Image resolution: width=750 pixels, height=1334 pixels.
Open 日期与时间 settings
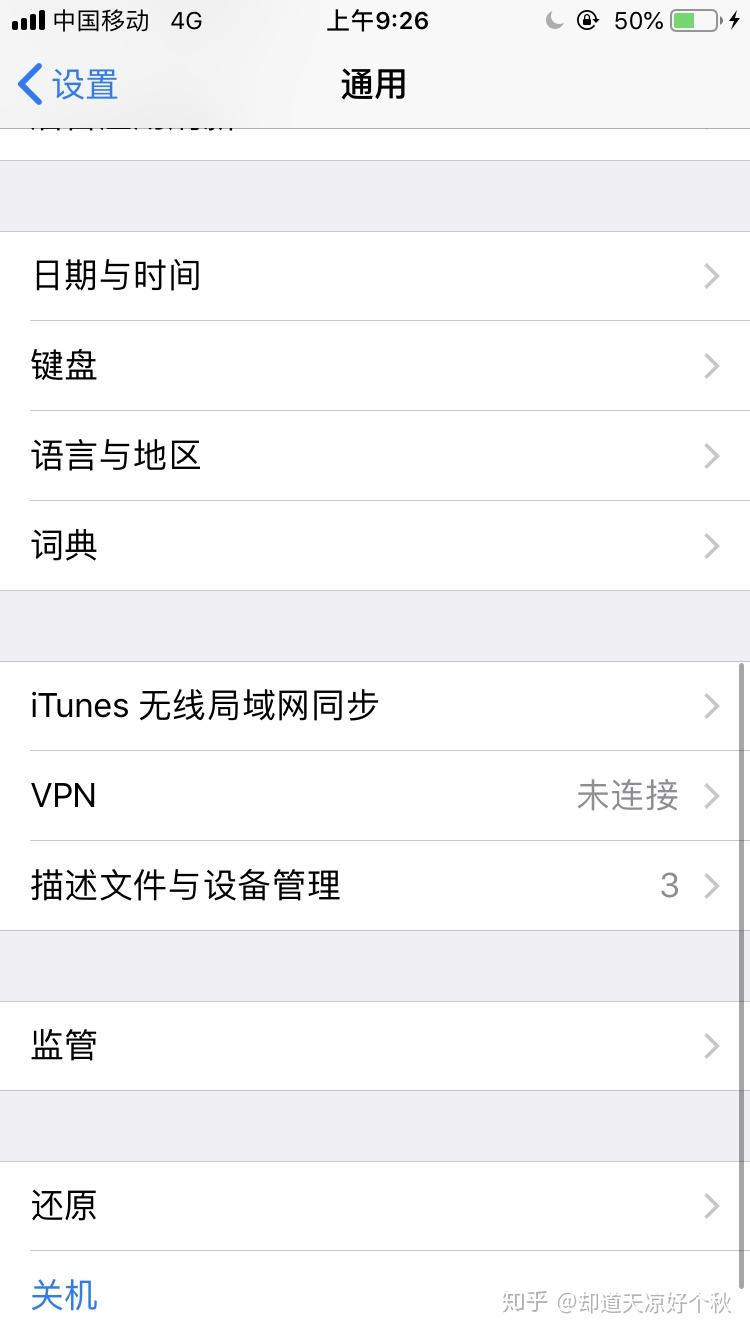click(x=375, y=276)
